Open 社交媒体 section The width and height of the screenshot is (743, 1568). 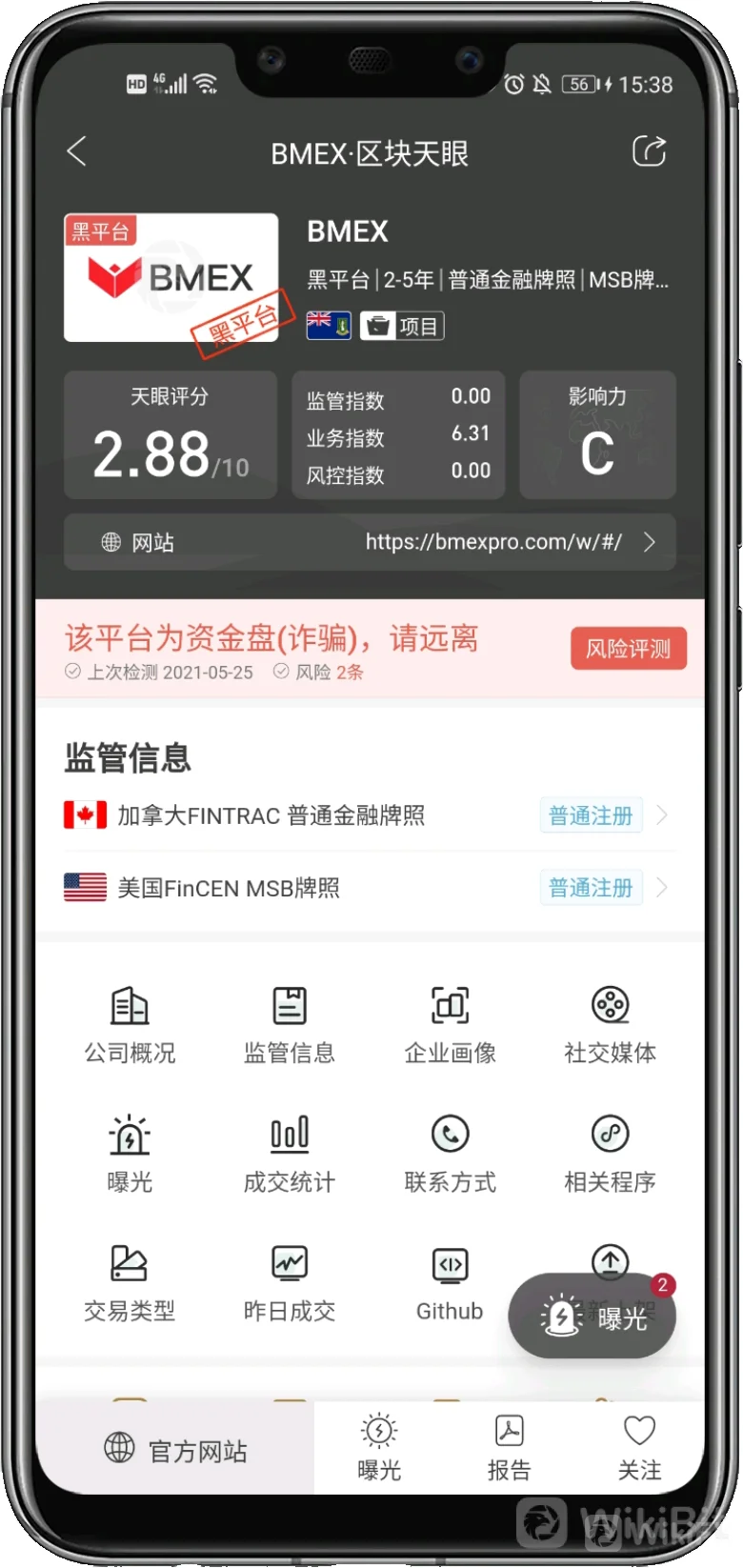[610, 1024]
